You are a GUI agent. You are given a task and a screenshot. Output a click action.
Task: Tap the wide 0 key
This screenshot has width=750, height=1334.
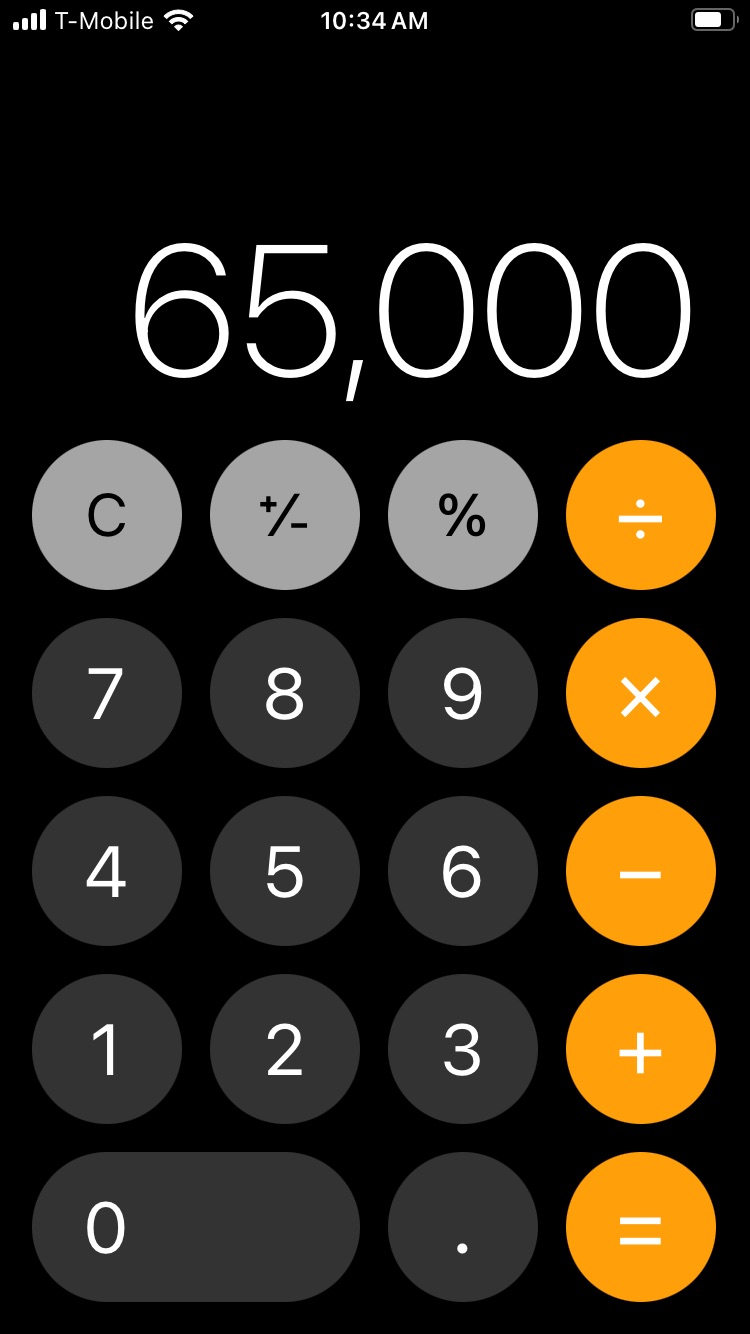(x=196, y=1227)
